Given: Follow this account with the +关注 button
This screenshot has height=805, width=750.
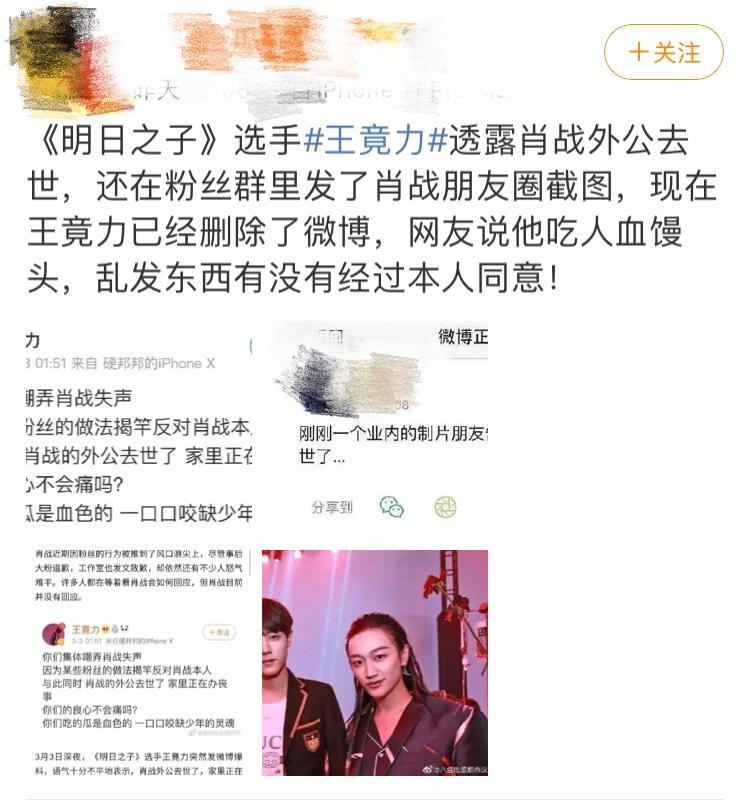Looking at the screenshot, I should [664, 52].
